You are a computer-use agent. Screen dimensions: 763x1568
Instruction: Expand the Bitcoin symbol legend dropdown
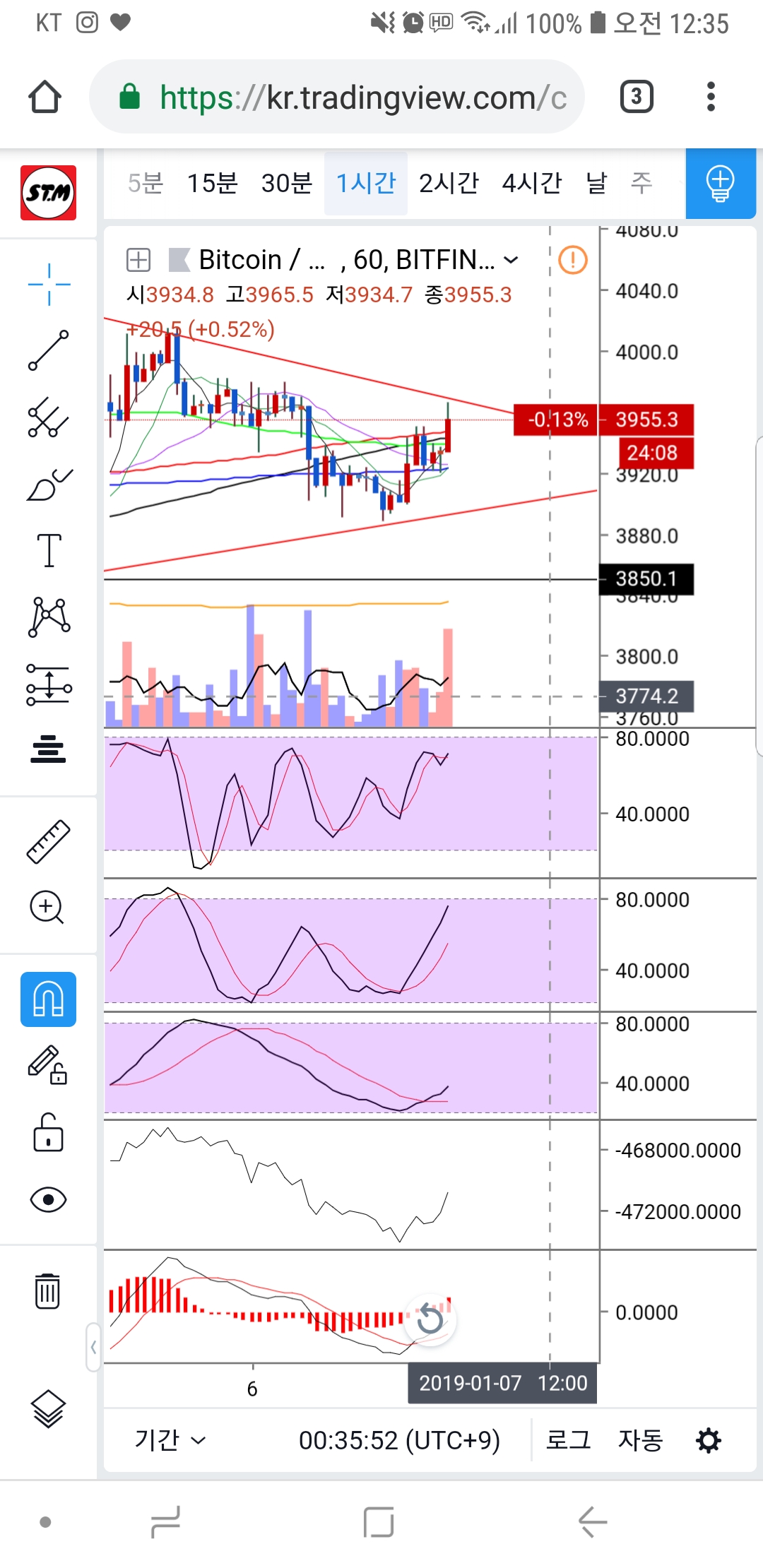tap(511, 260)
